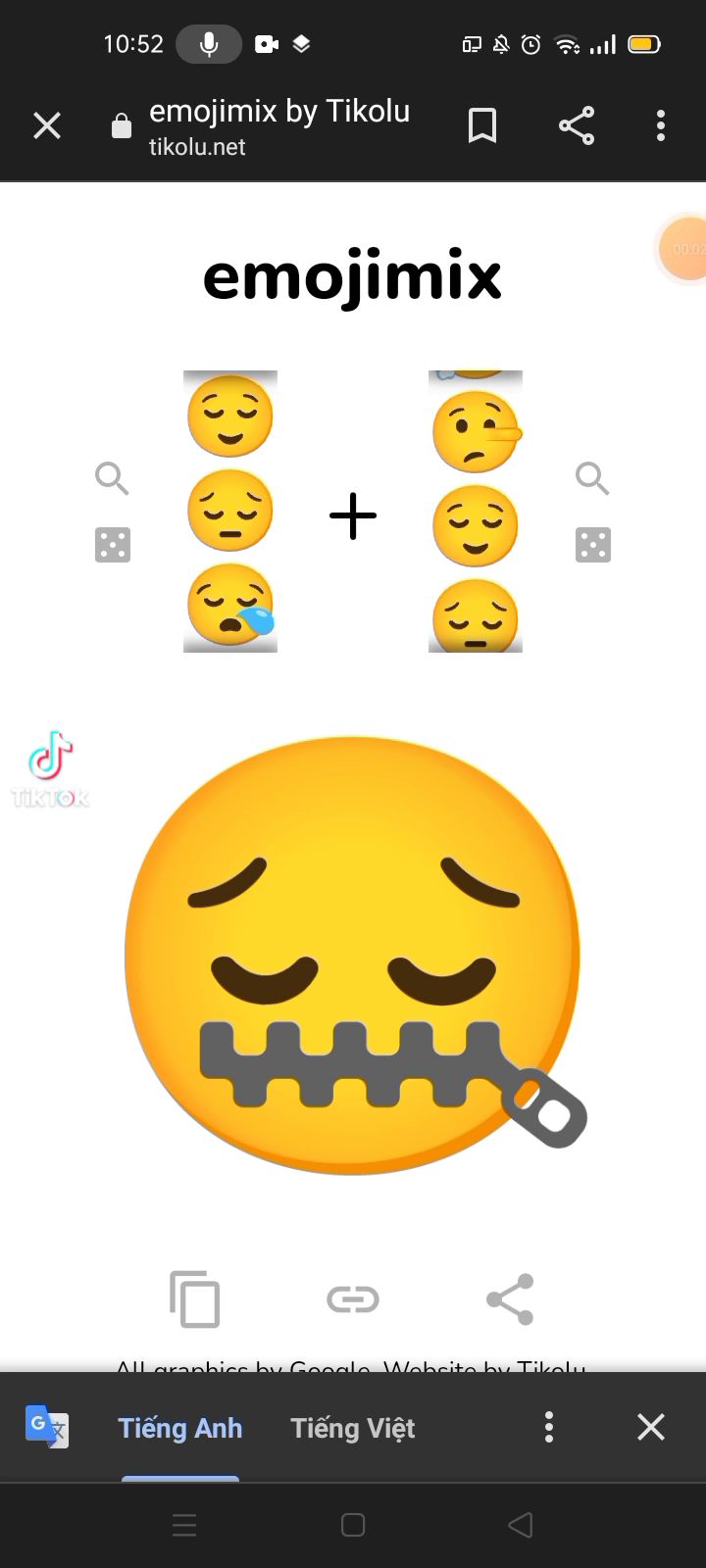The height and width of the screenshot is (1568, 706).
Task: Dismiss the translate bar
Action: pos(651,1427)
